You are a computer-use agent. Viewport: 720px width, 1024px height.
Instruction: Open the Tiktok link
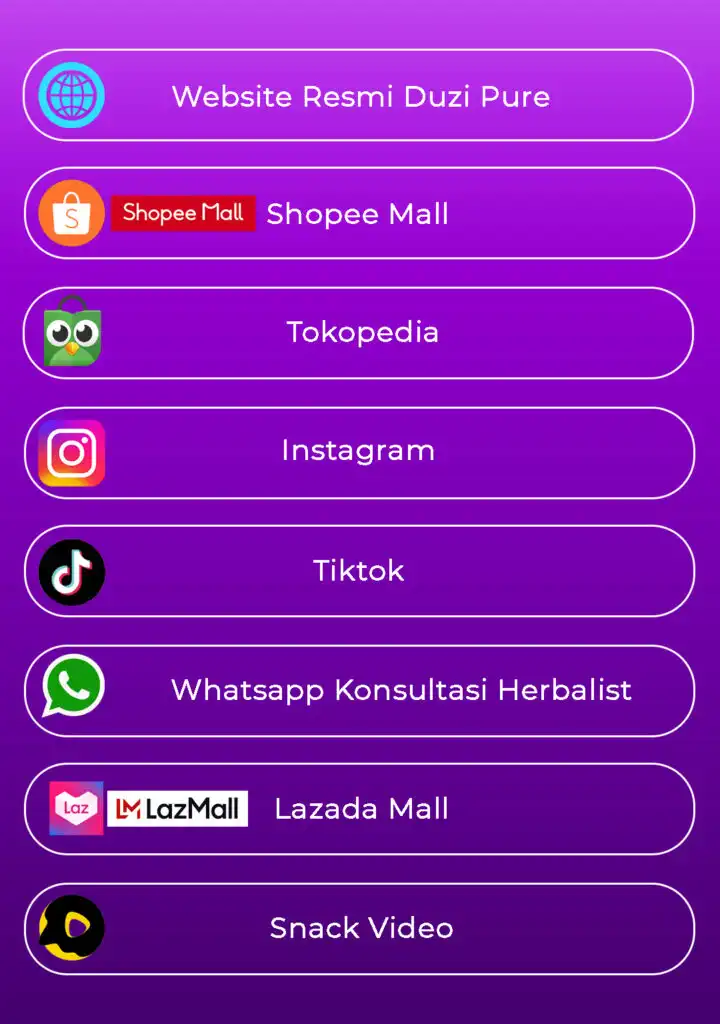coord(358,571)
